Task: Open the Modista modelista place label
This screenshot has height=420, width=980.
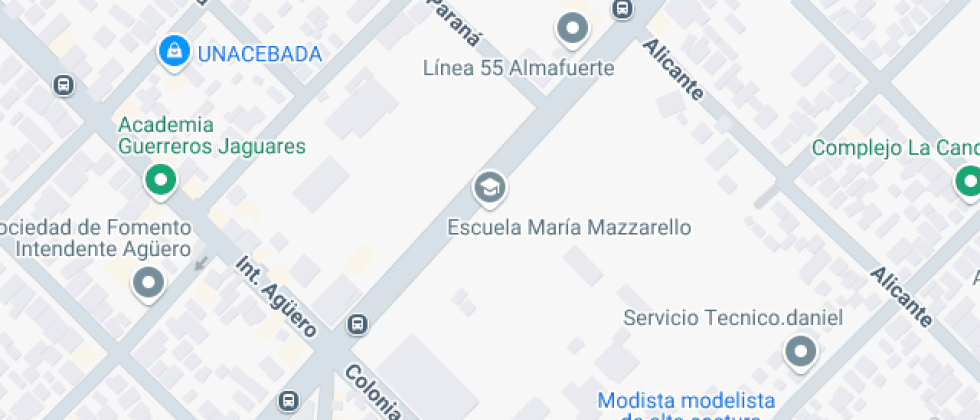Action: click(686, 402)
